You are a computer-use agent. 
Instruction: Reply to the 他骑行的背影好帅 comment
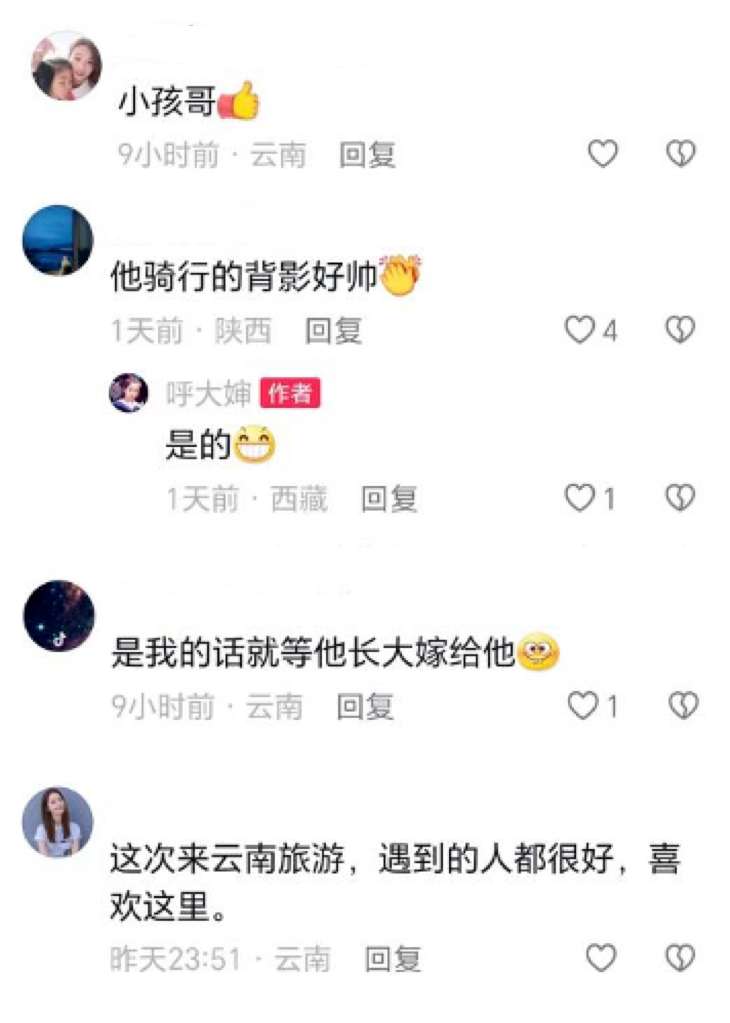point(333,331)
